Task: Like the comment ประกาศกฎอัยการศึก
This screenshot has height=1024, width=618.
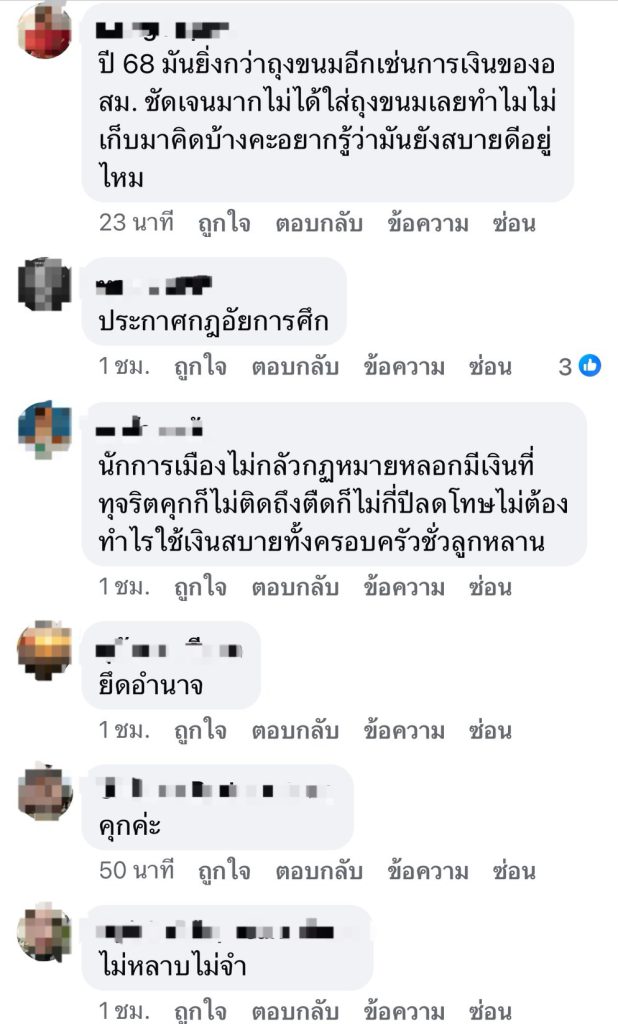Action: pyautogui.click(x=200, y=367)
